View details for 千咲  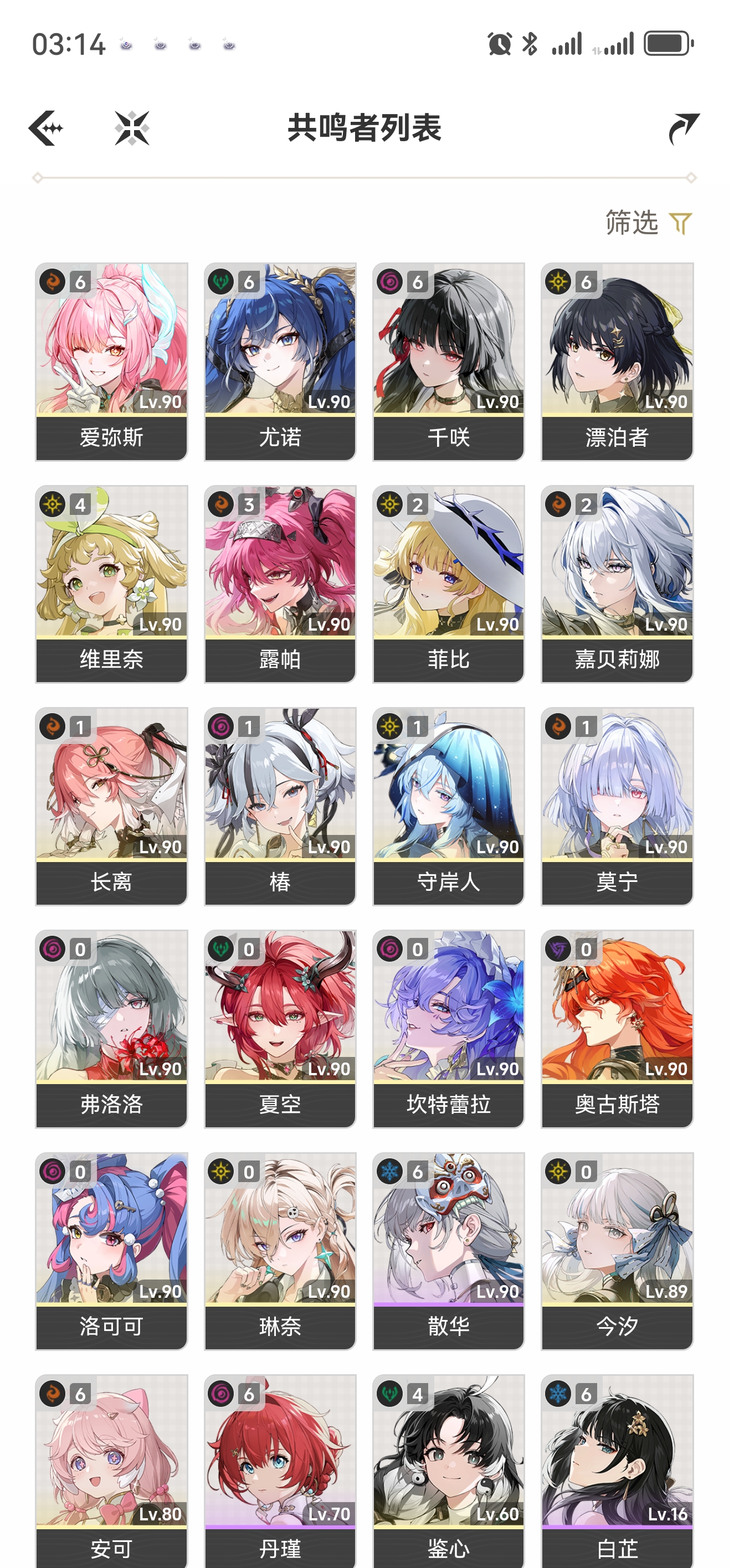pos(448,362)
